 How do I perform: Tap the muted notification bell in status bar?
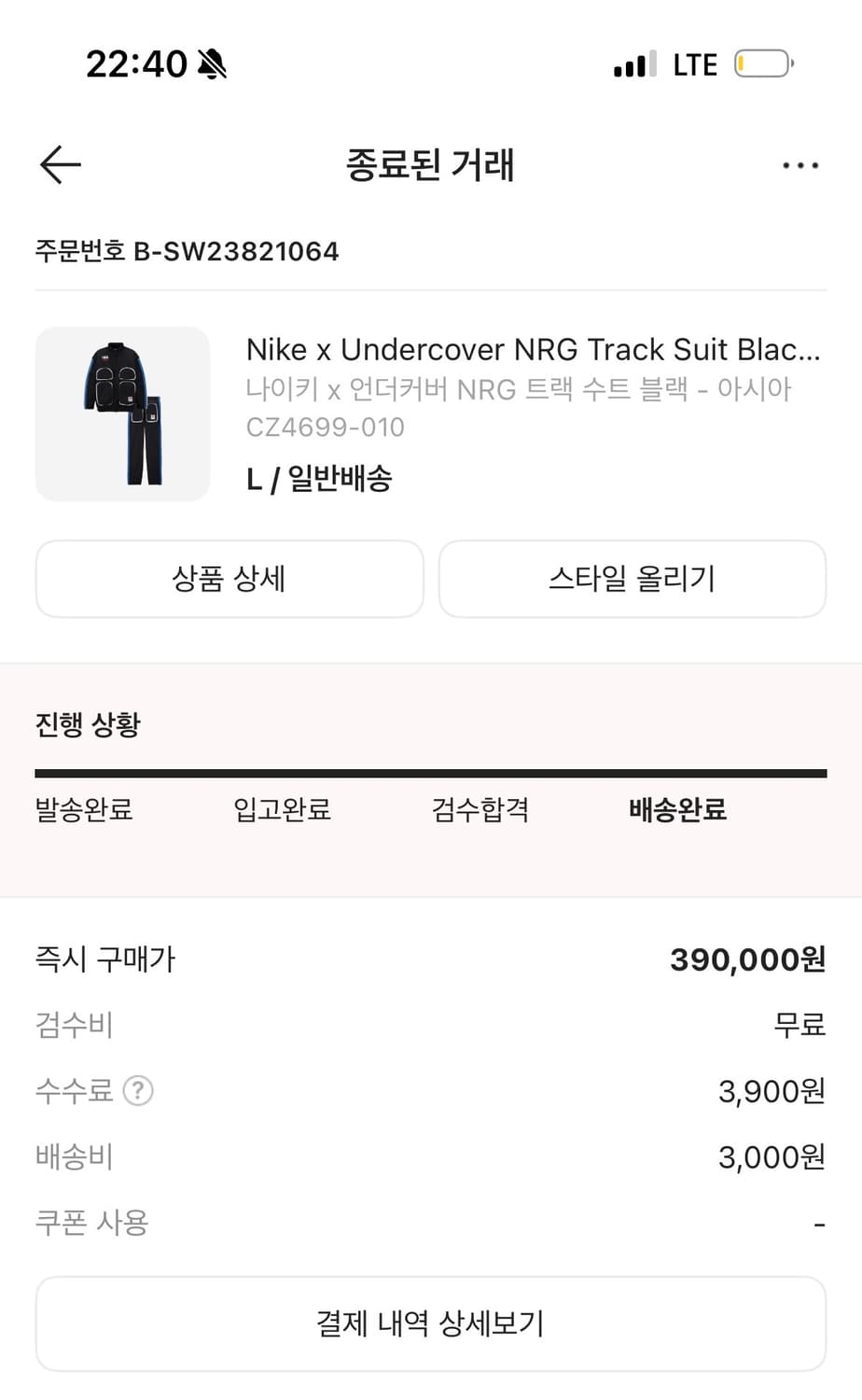pyautogui.click(x=214, y=63)
